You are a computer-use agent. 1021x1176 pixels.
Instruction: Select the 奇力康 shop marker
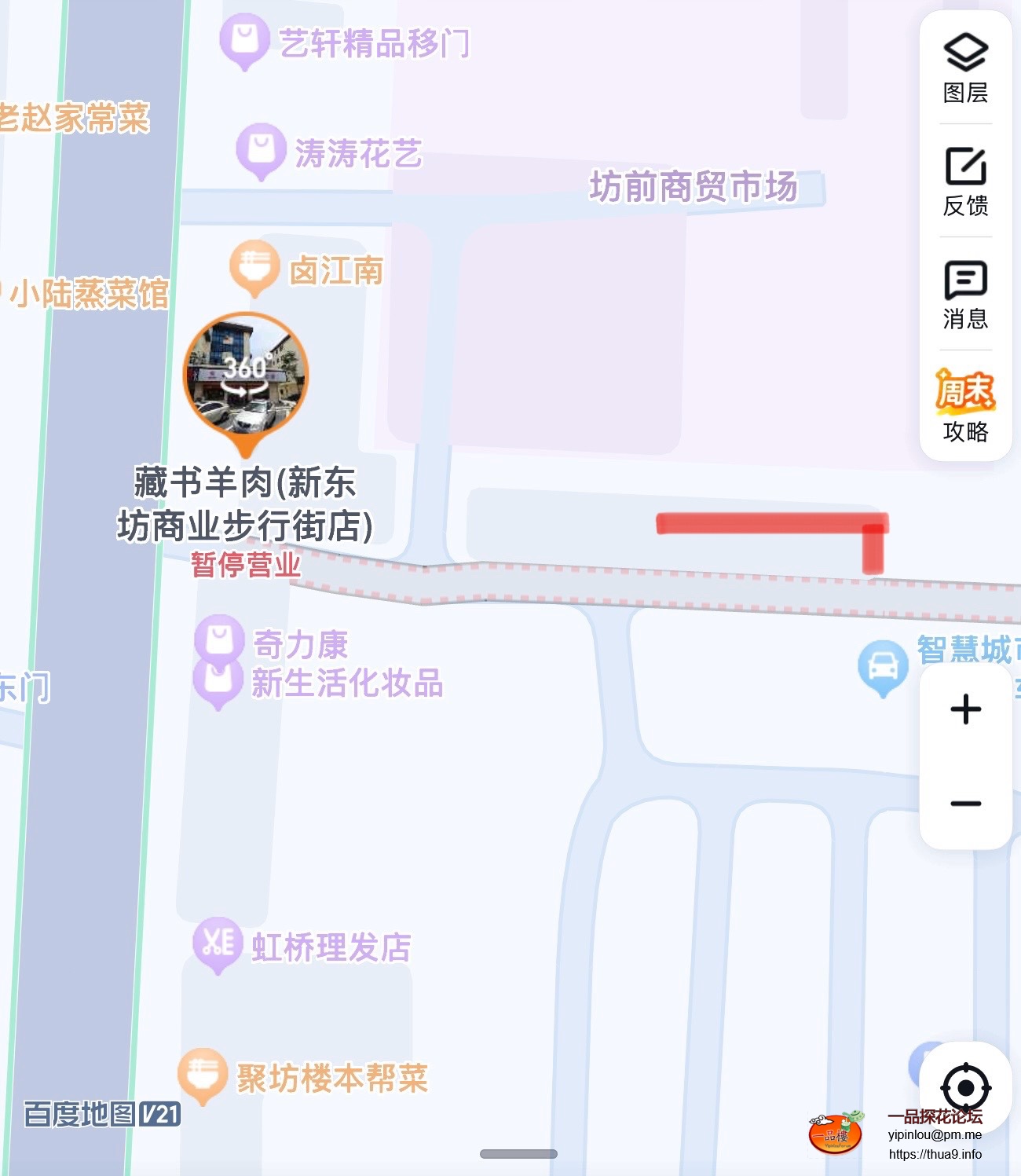point(220,639)
